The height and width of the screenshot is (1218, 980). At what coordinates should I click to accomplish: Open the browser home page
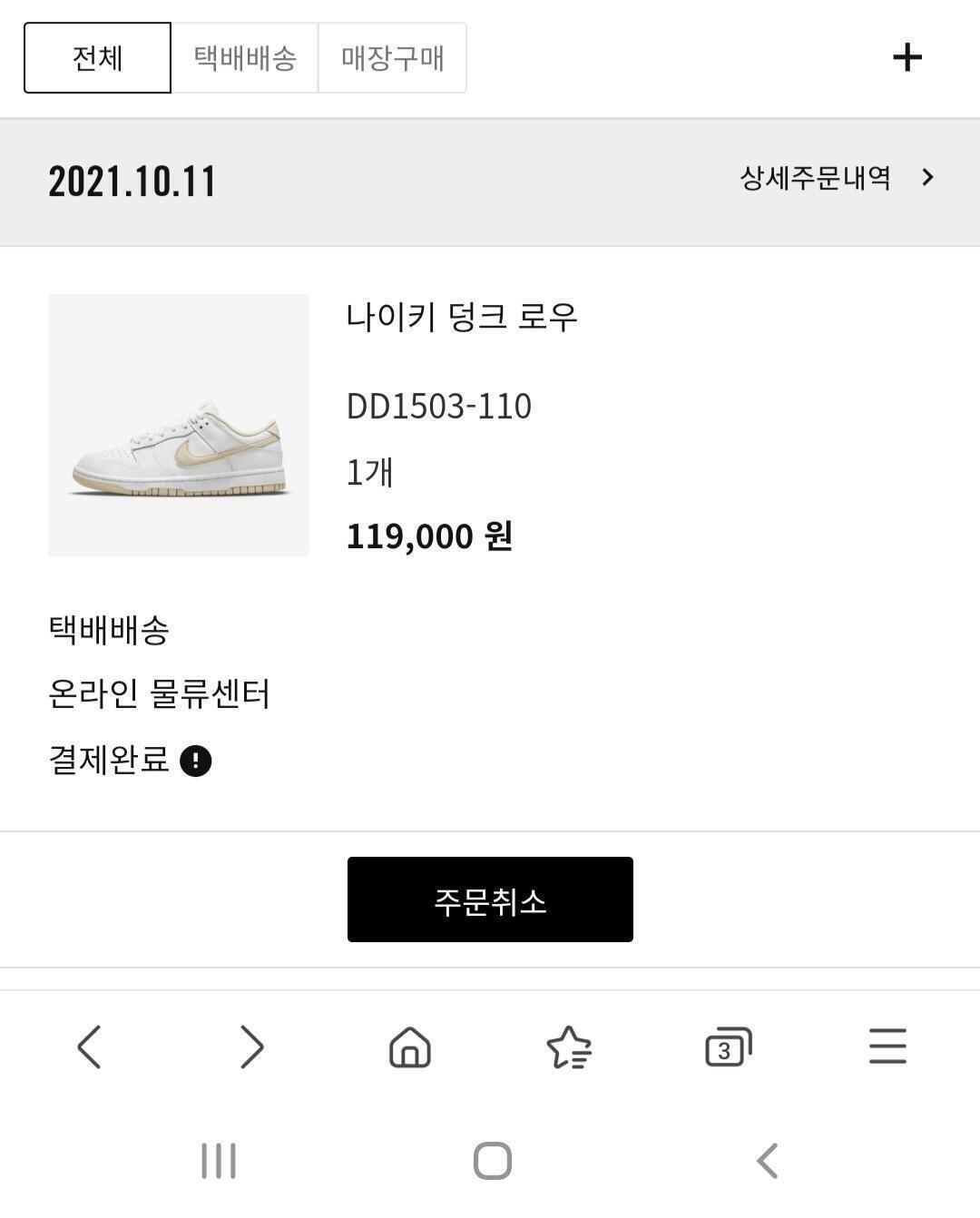[410, 1047]
